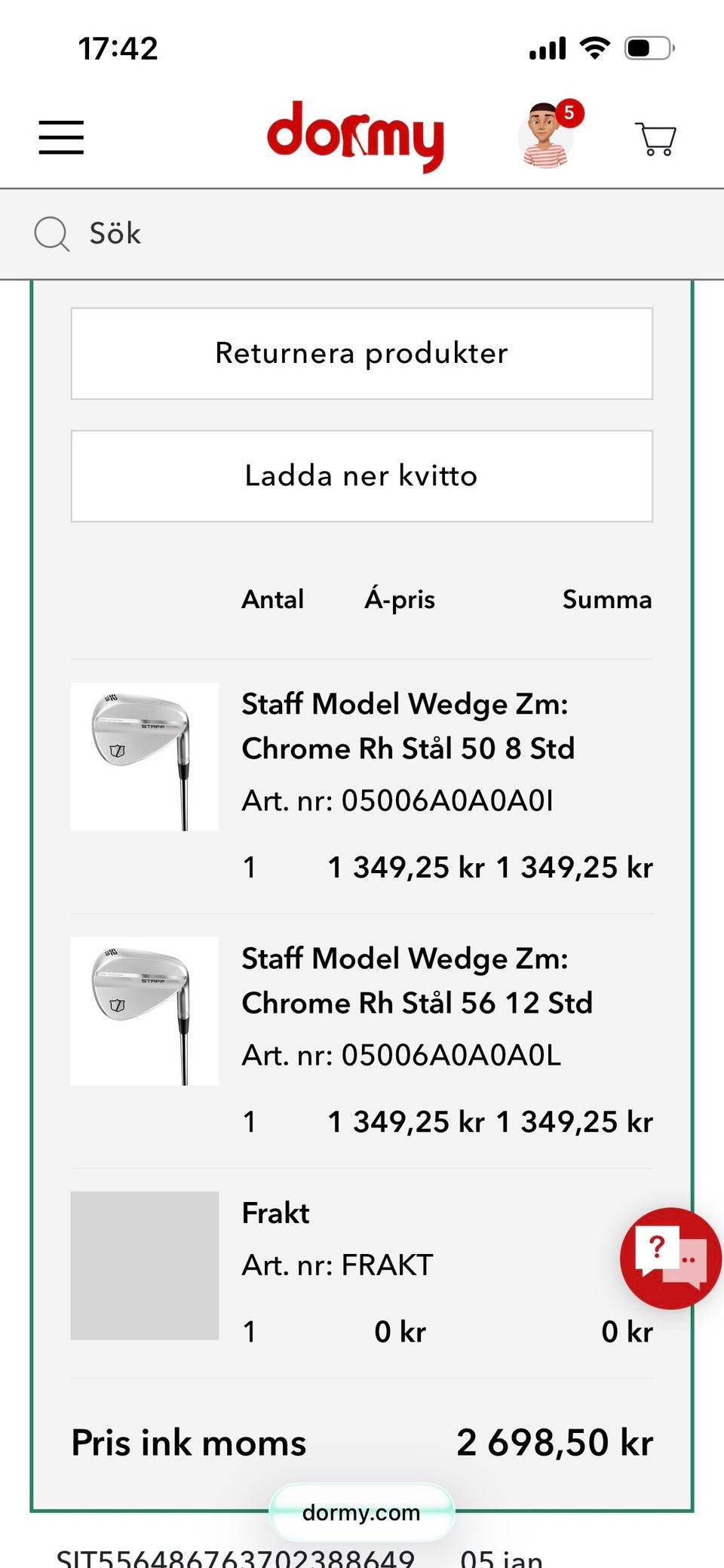
Task: Open the account avatar with notifications
Action: 545,140
